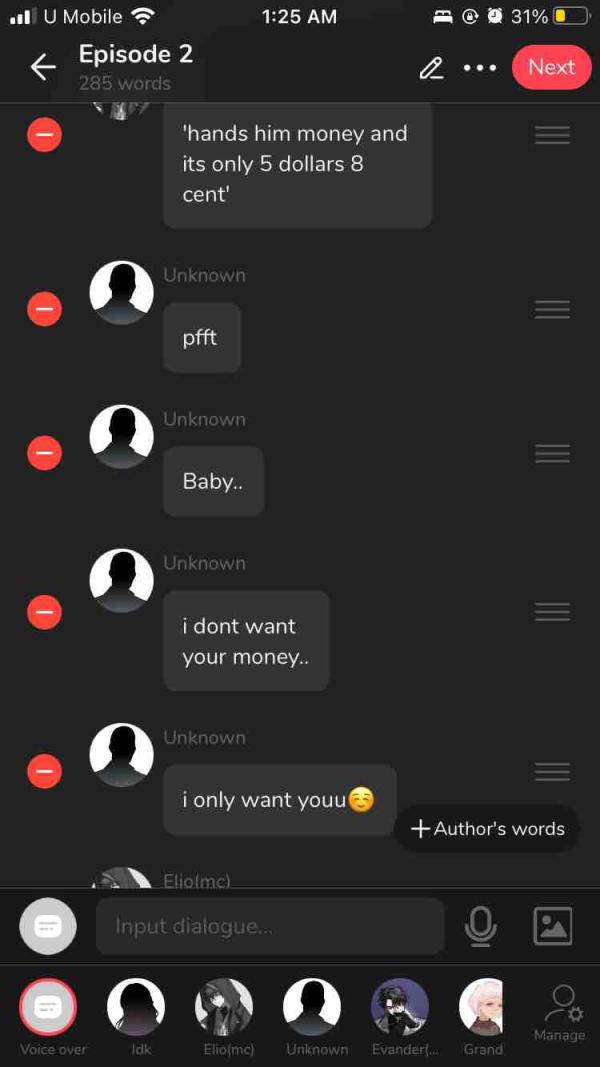Open Author's words option
600x1067 pixels.
(488, 829)
